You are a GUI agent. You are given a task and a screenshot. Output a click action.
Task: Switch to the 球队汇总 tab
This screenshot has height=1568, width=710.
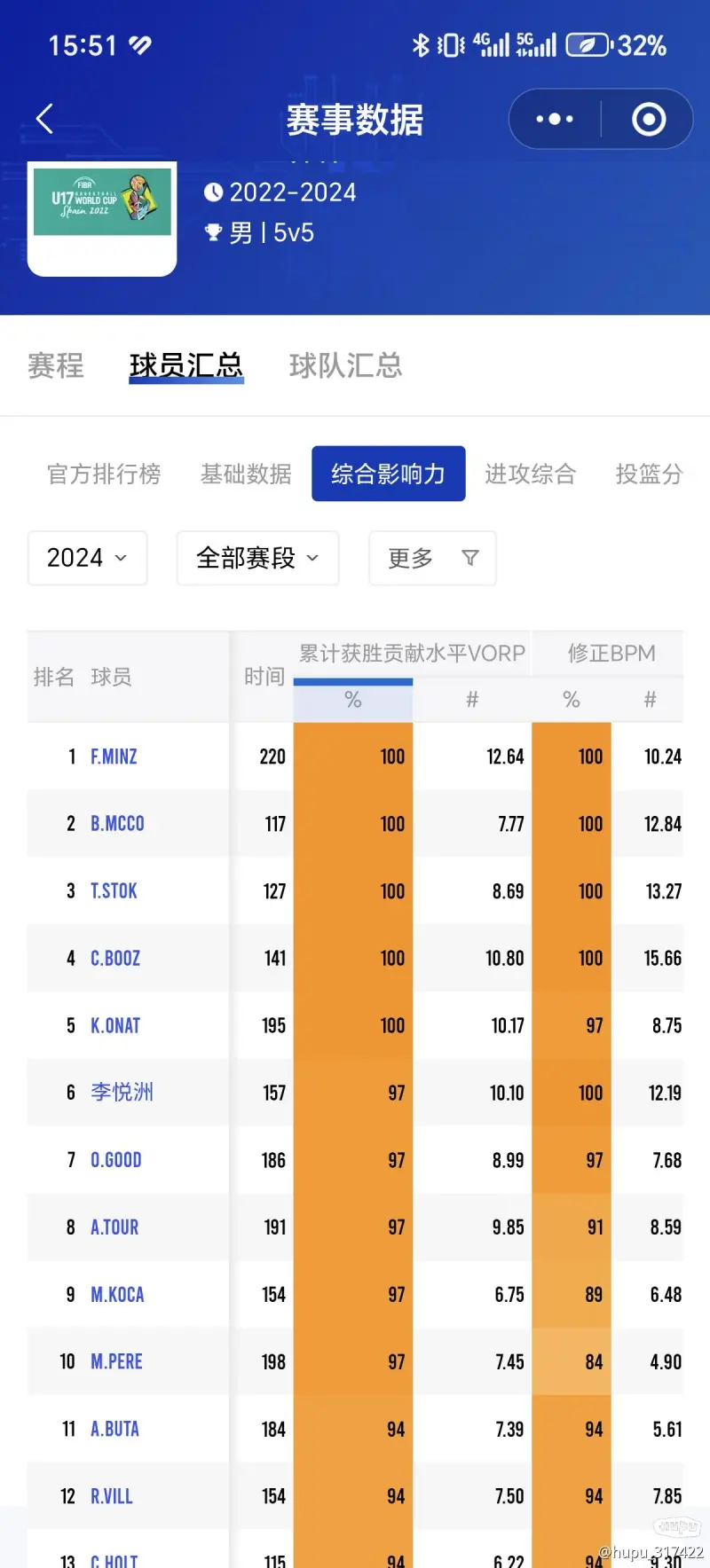[345, 365]
